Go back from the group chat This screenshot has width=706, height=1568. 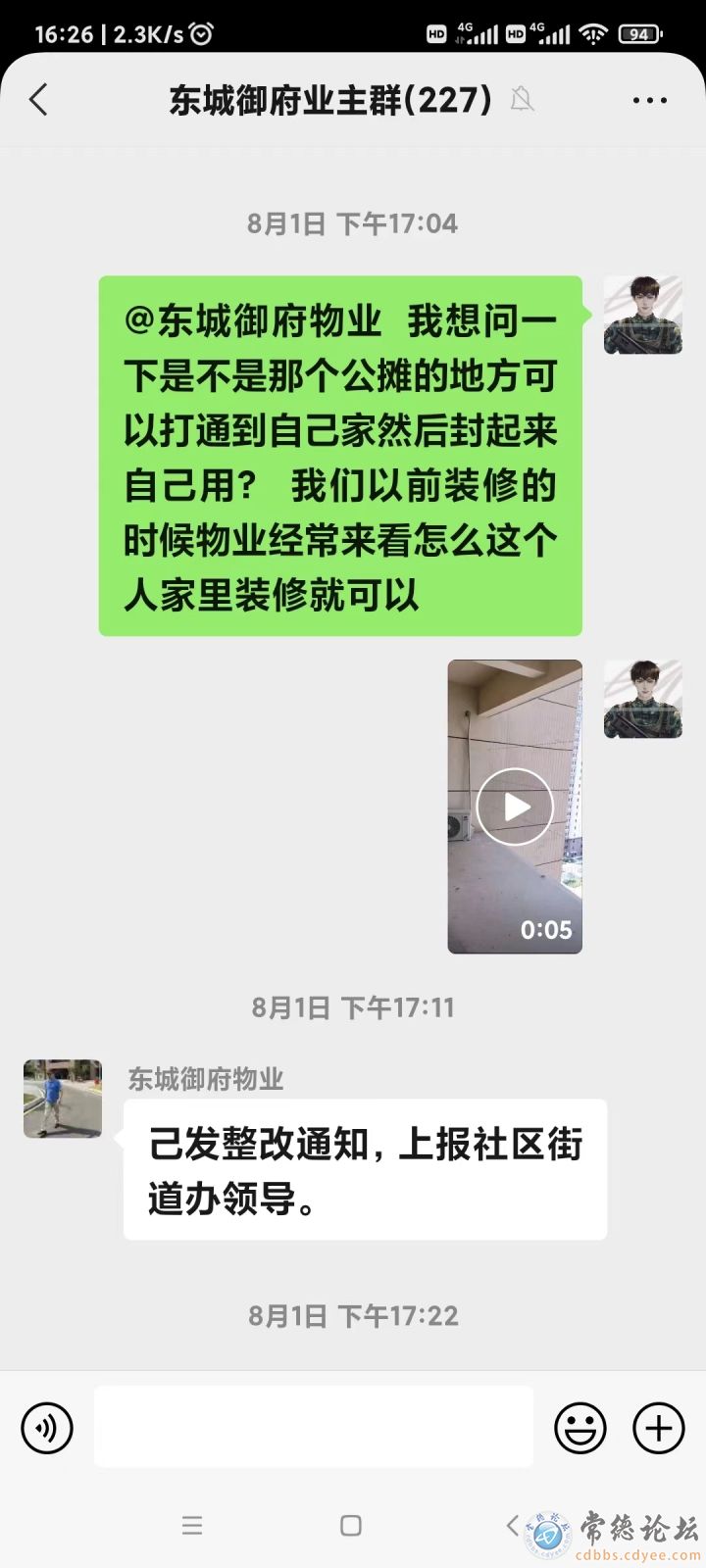coord(38,100)
